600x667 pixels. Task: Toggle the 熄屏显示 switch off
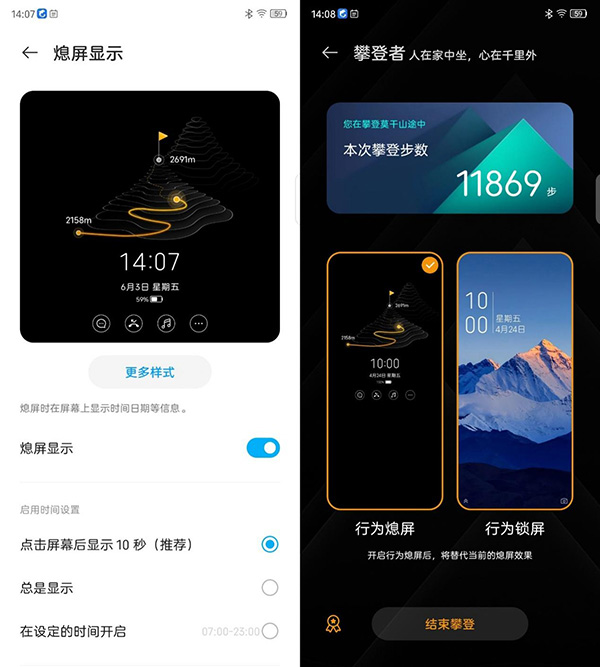point(263,448)
